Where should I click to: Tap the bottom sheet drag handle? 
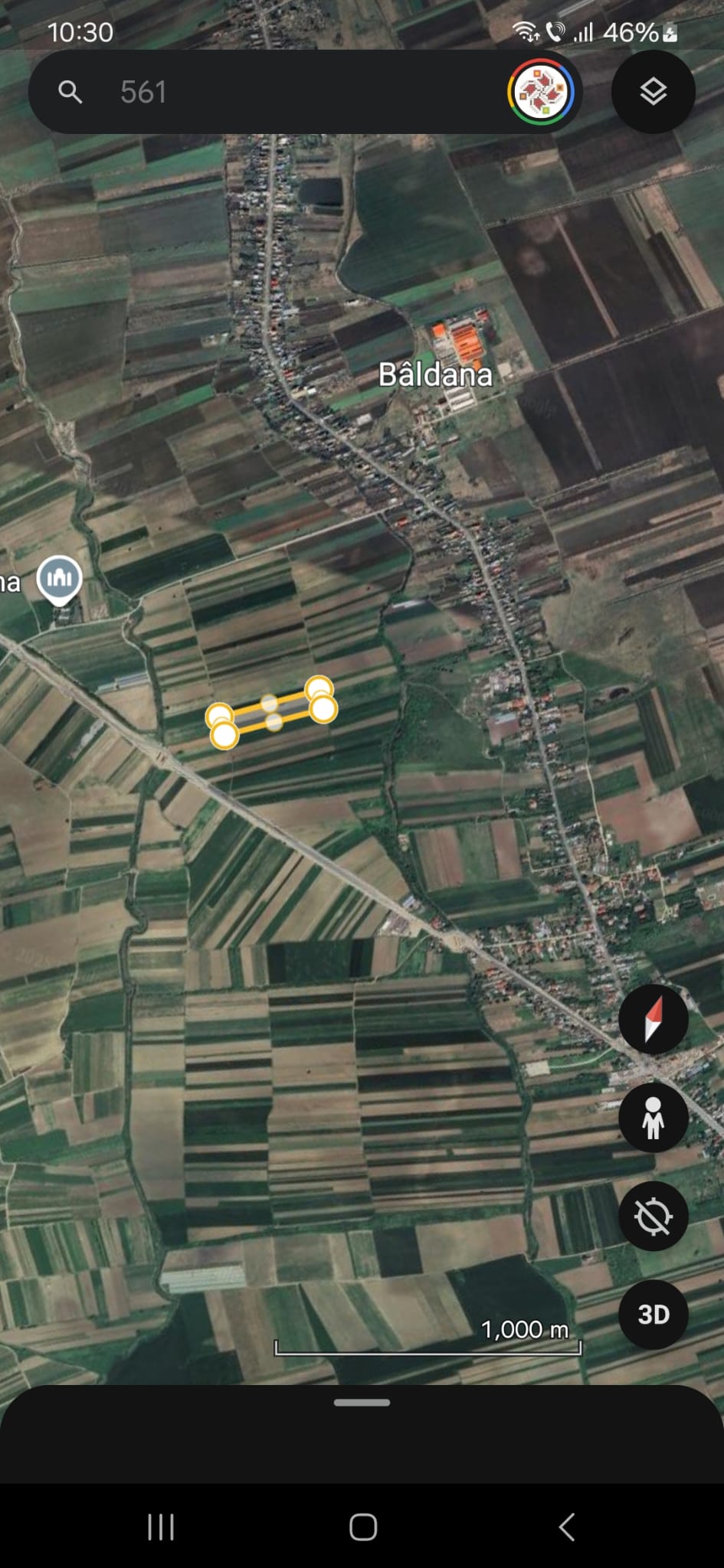pos(362,1403)
